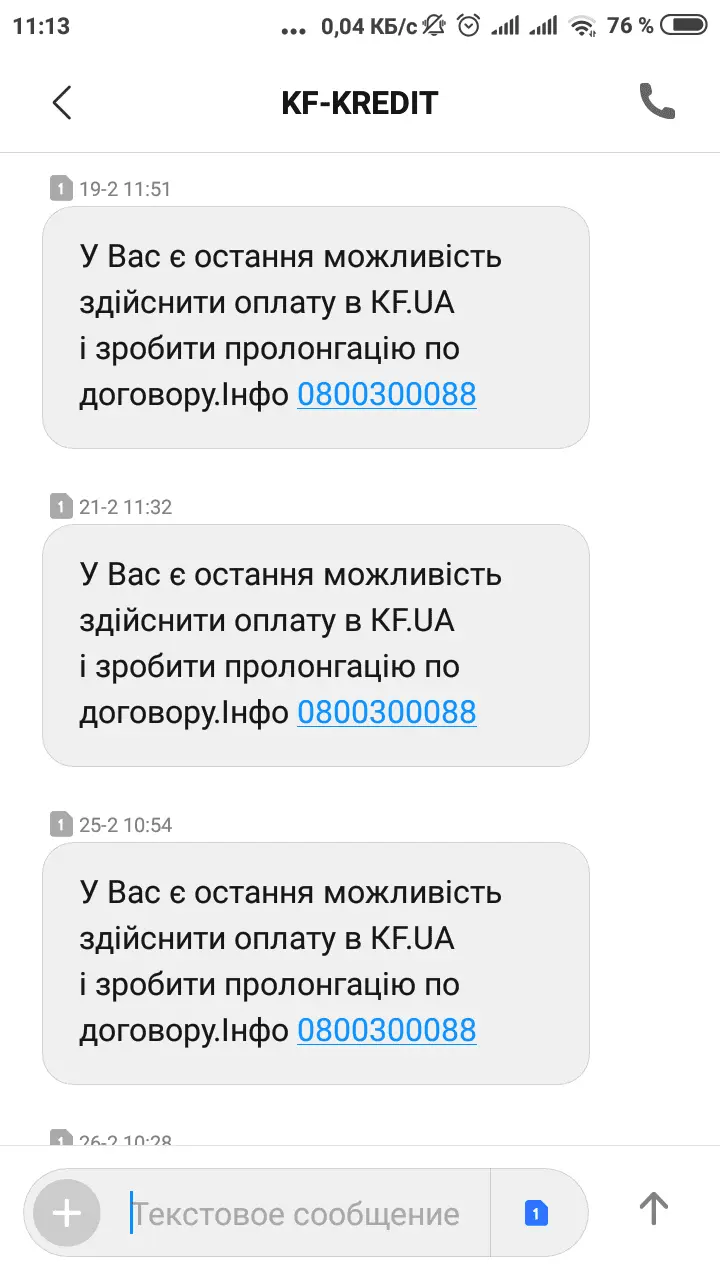Screen dimensions: 720x1280
Task: Call KF-KREDIT via the phone icon
Action: click(x=657, y=101)
